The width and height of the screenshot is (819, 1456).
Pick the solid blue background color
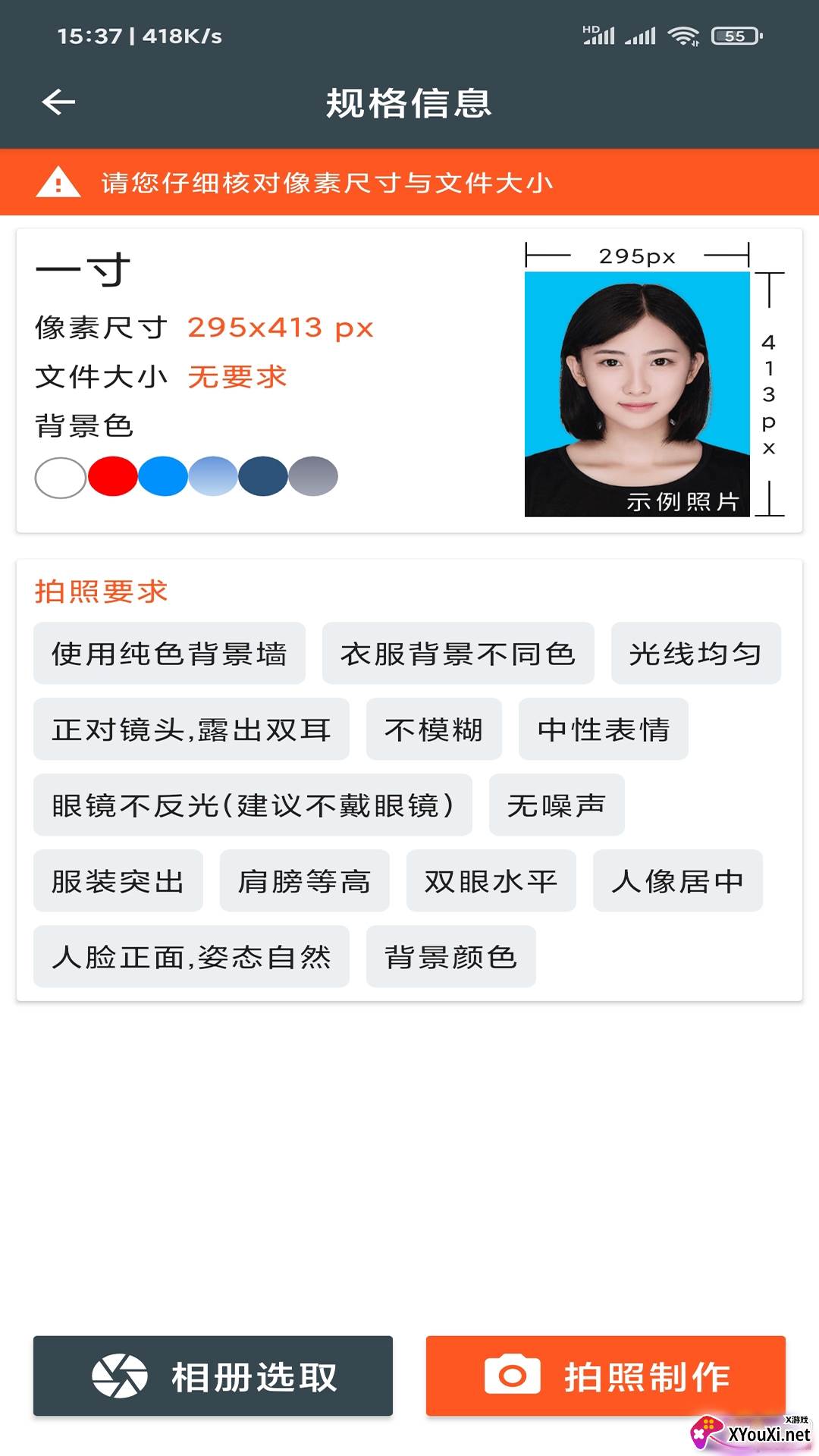point(163,477)
